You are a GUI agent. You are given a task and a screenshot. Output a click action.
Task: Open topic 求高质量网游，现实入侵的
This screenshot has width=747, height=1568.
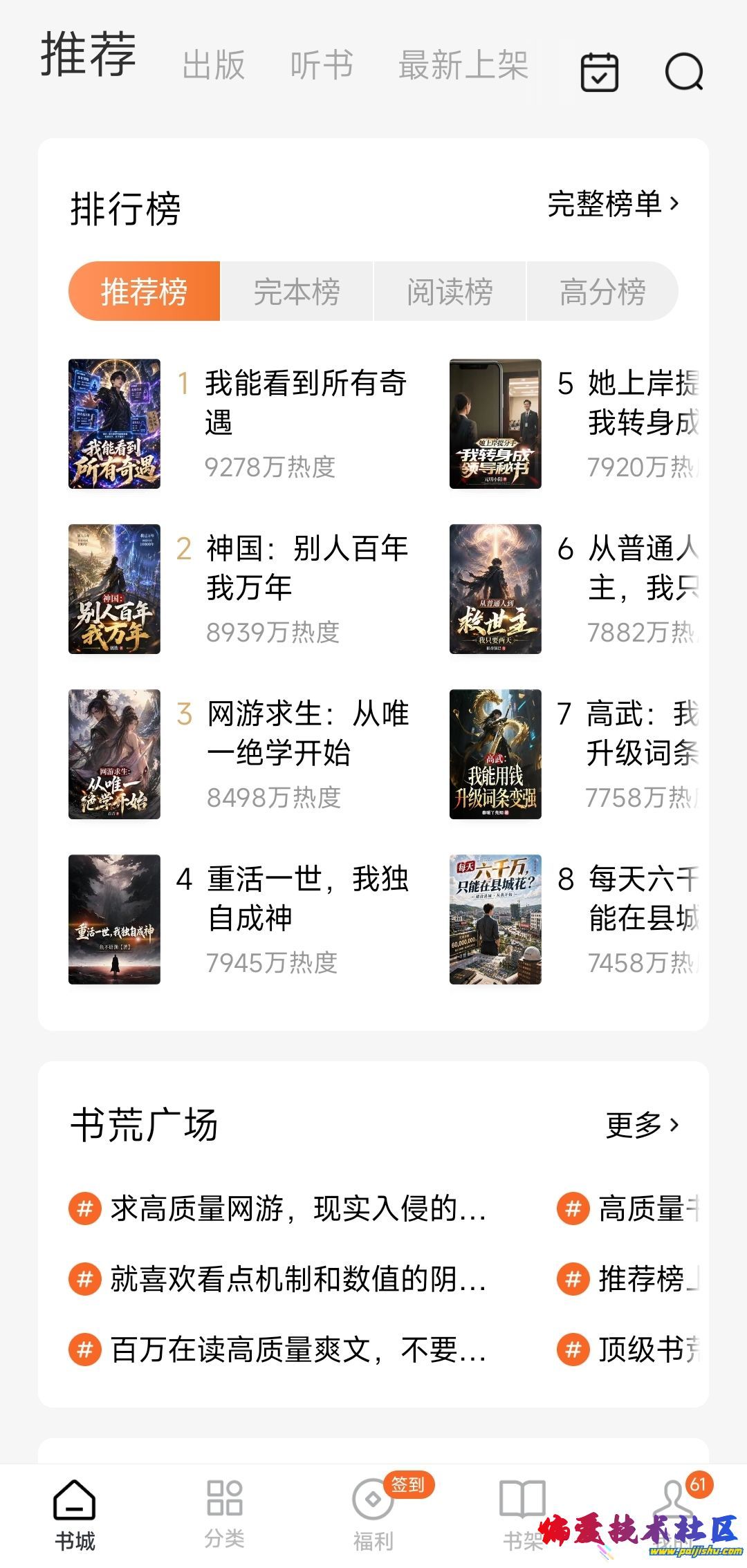(x=278, y=1209)
